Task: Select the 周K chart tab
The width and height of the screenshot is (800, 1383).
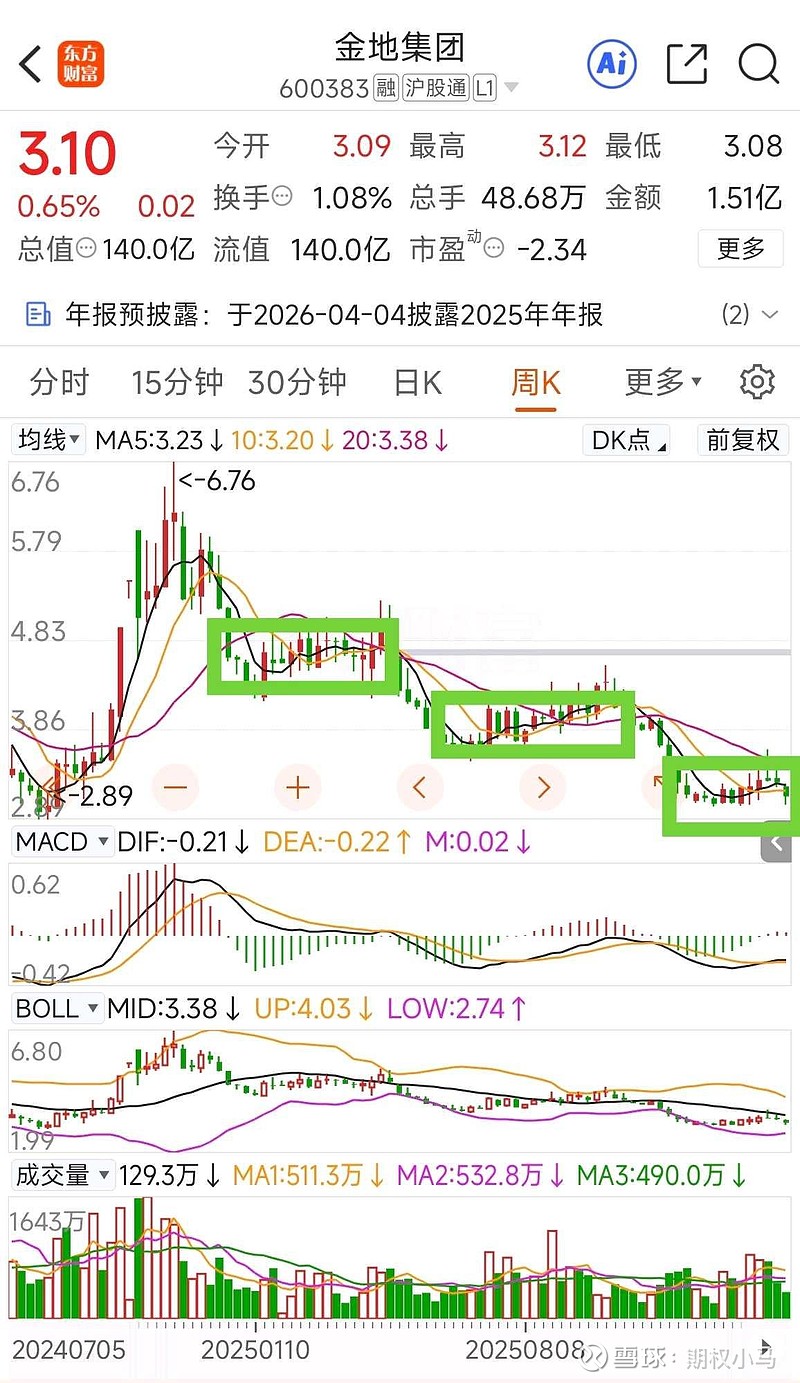Action: point(536,382)
